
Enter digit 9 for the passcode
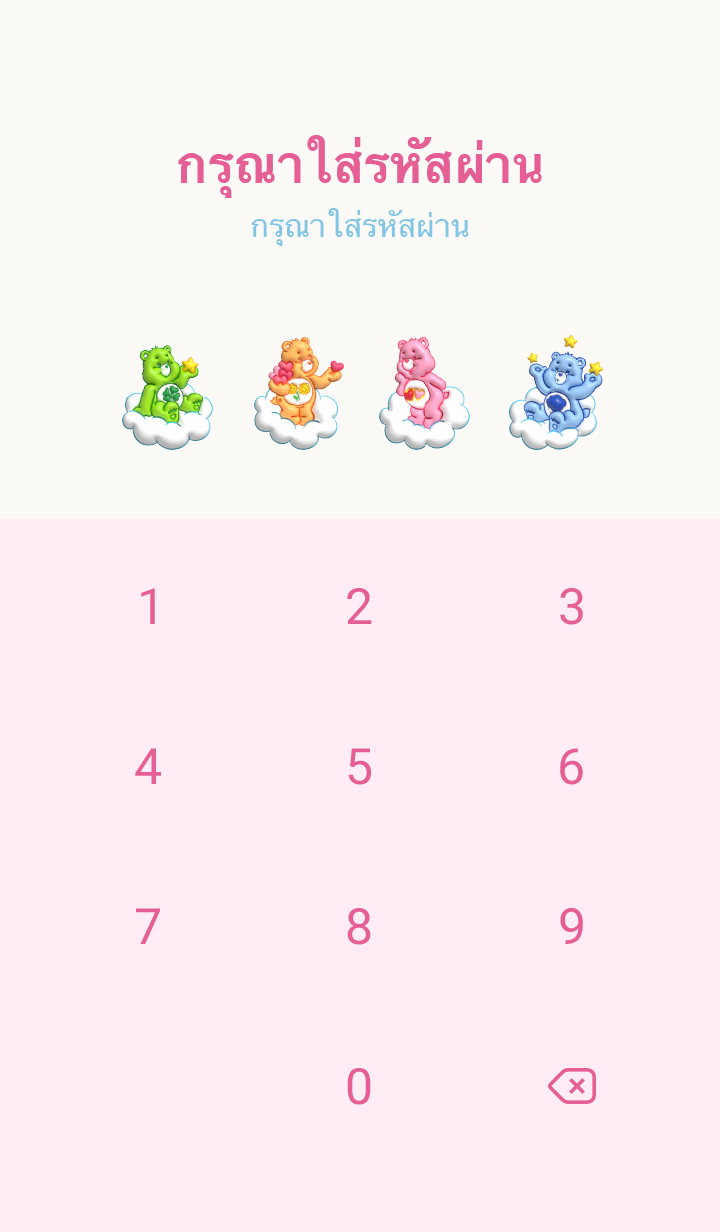[571, 927]
